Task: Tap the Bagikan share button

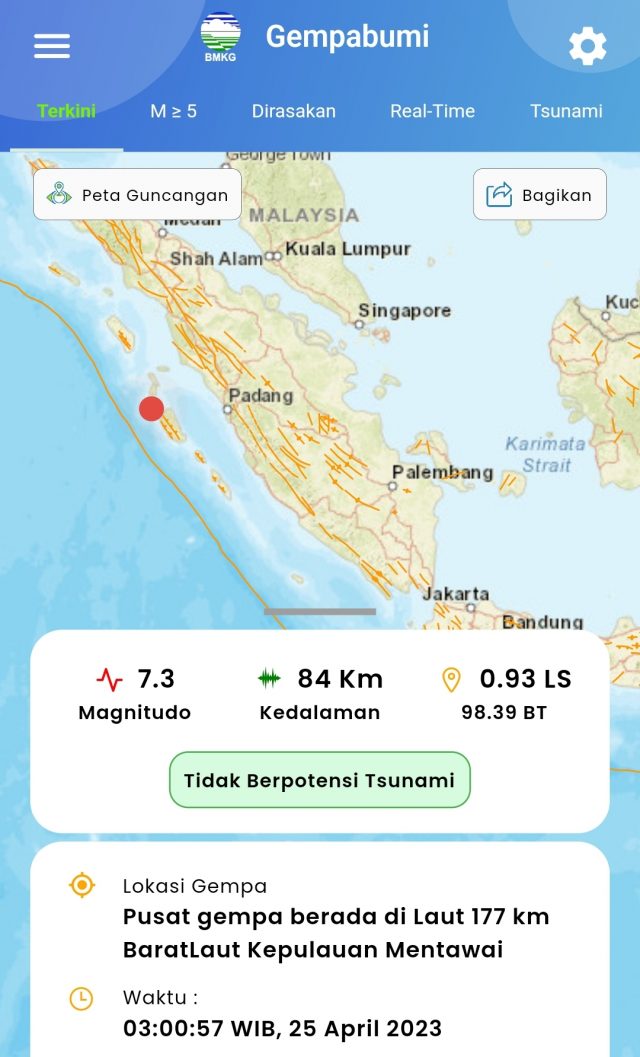Action: [x=540, y=195]
